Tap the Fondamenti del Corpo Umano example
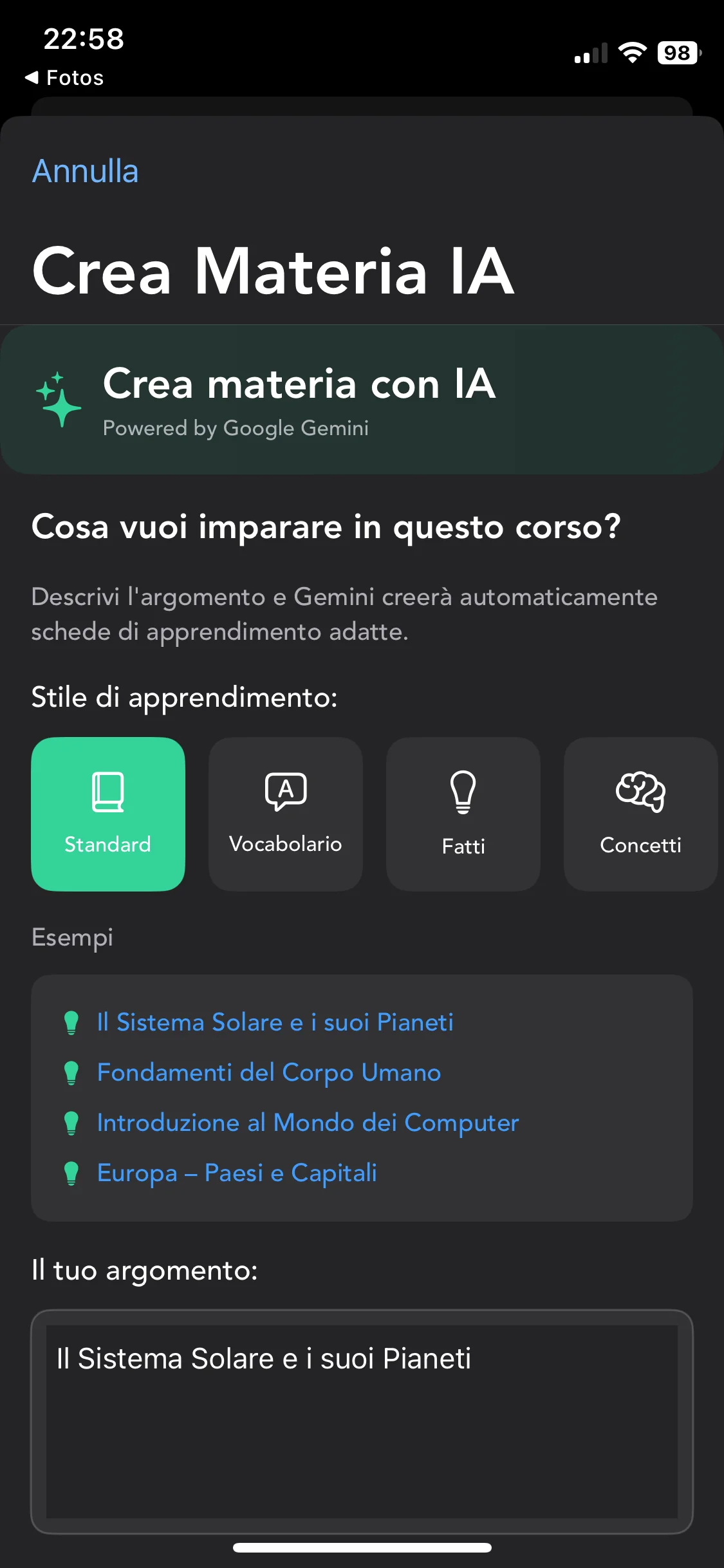 tap(268, 1072)
